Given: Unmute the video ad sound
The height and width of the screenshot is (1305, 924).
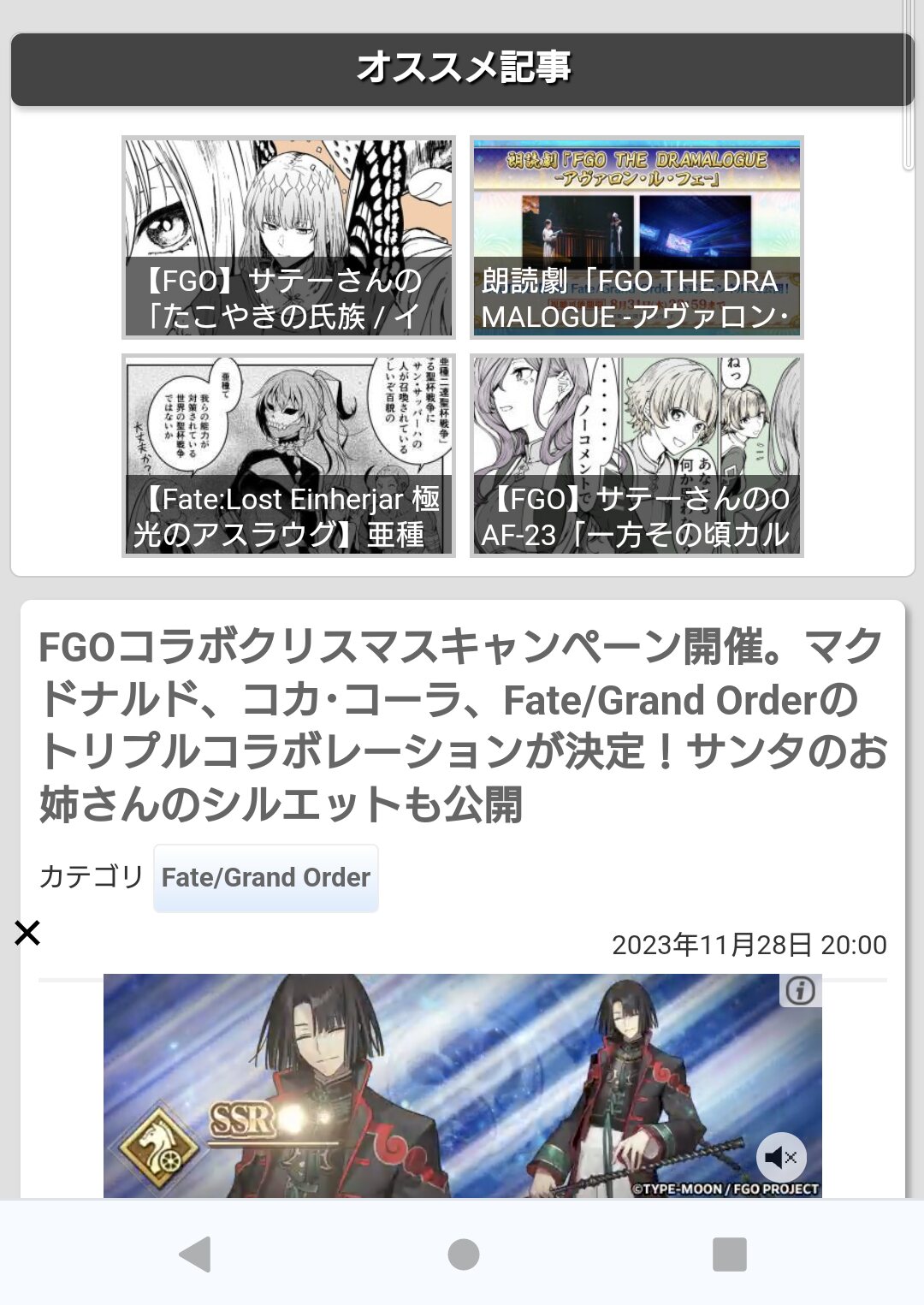Looking at the screenshot, I should [x=781, y=1158].
